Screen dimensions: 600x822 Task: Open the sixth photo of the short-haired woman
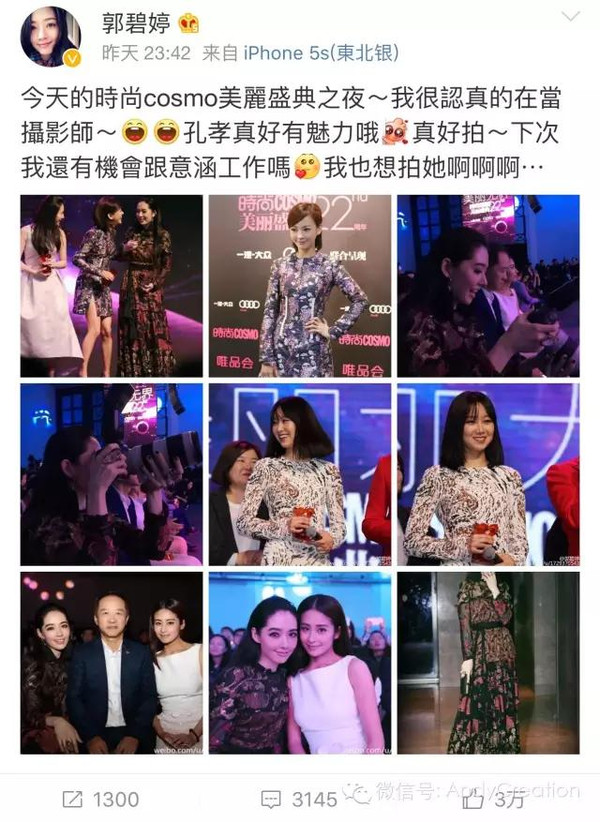[x=487, y=474]
